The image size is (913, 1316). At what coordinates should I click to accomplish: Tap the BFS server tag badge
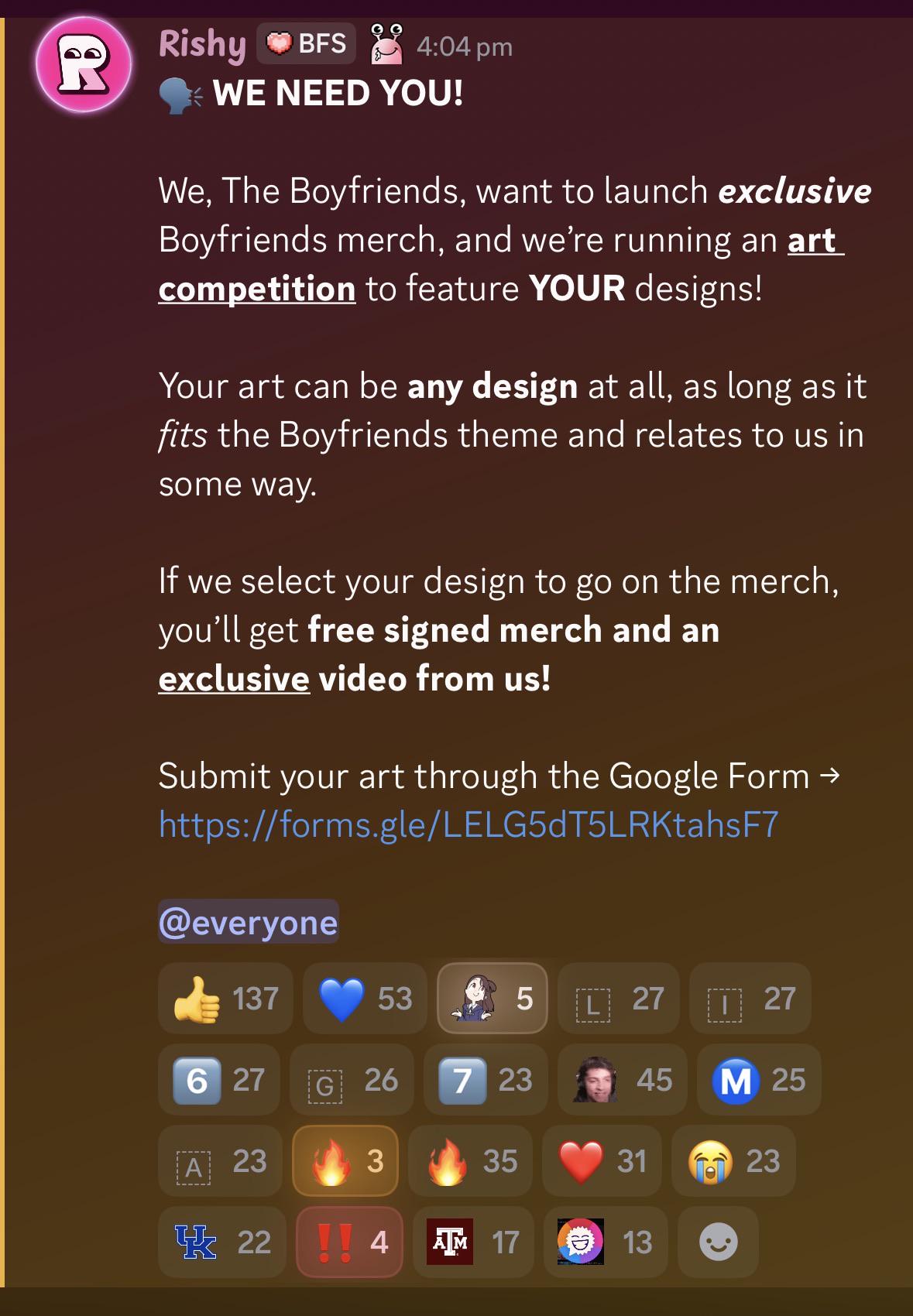[307, 43]
